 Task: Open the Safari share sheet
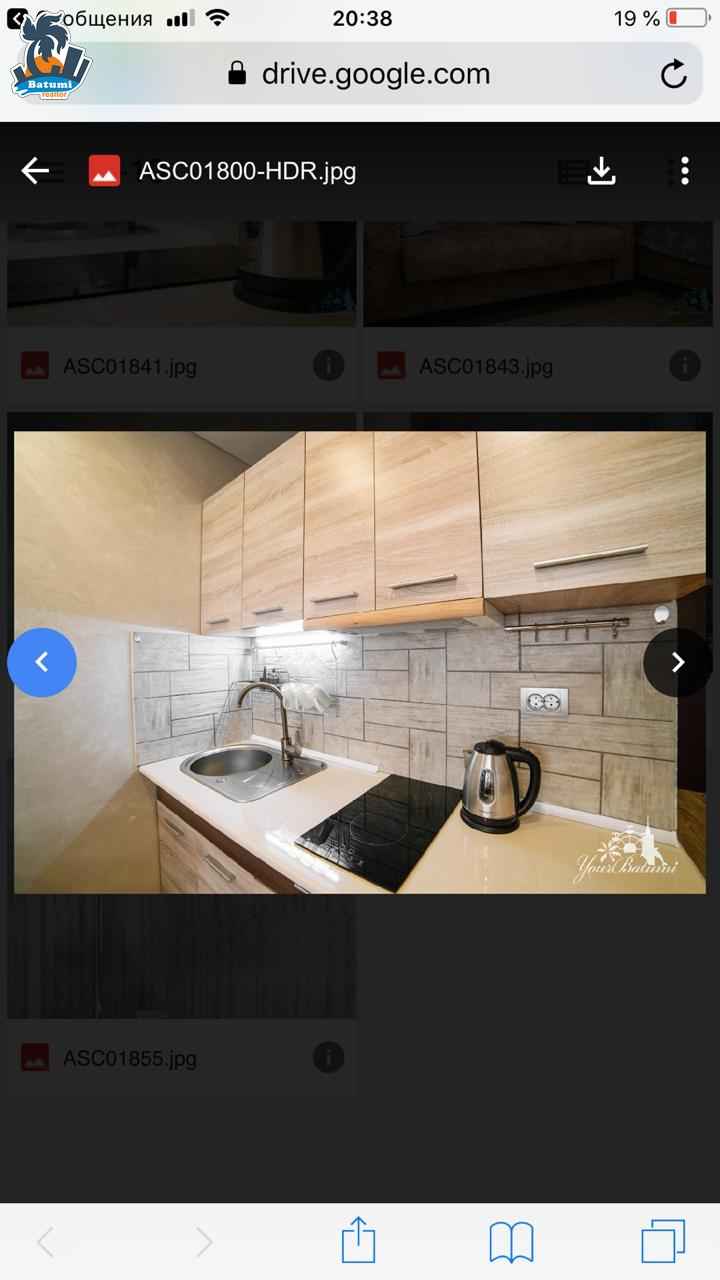358,1242
